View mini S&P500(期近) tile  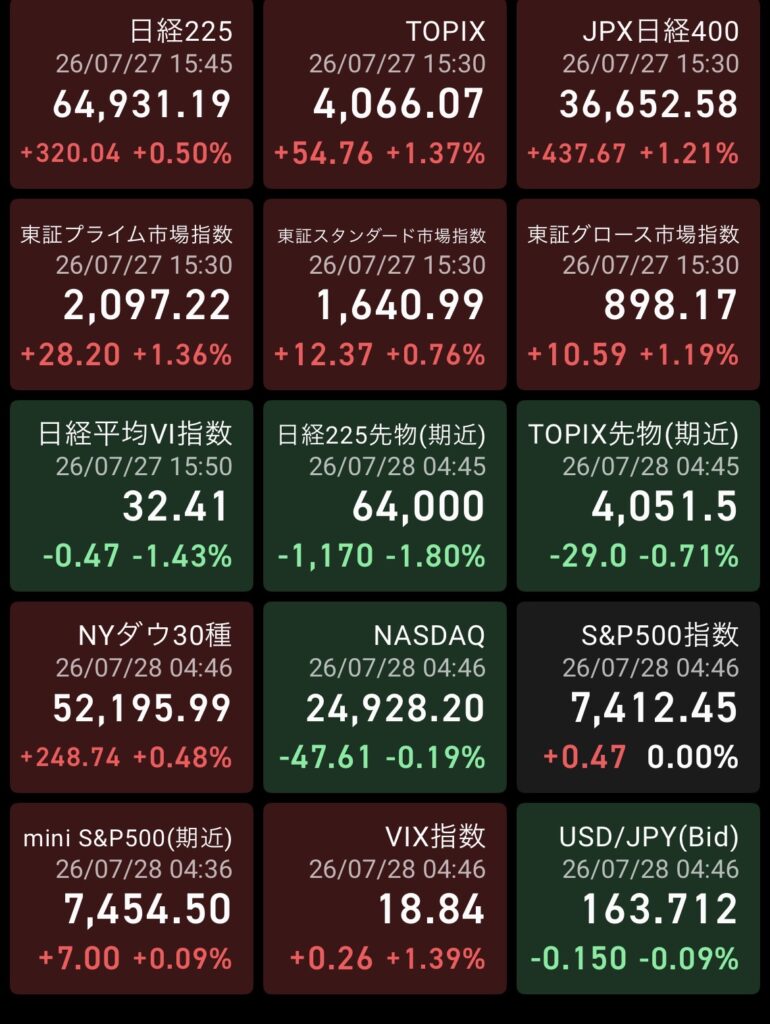(x=131, y=898)
